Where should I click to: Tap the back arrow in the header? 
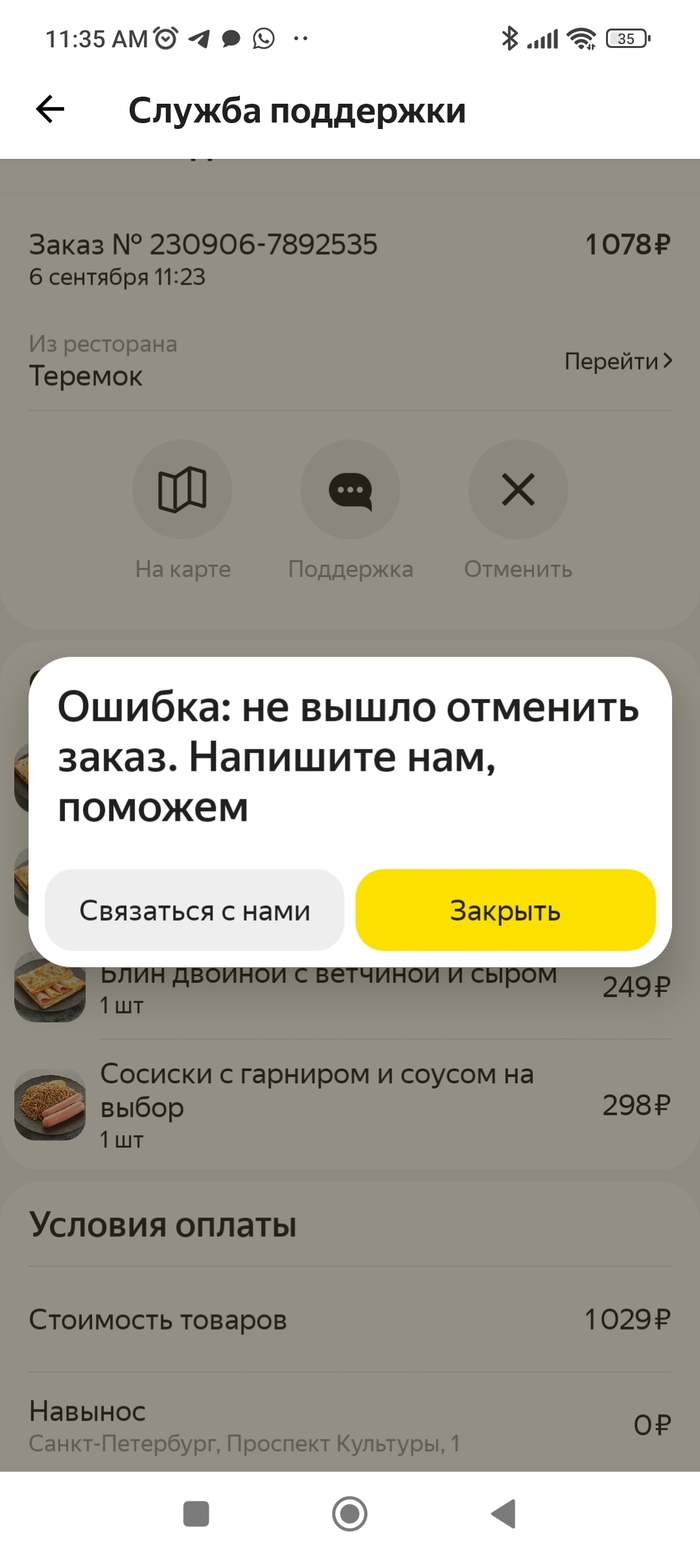(x=50, y=110)
